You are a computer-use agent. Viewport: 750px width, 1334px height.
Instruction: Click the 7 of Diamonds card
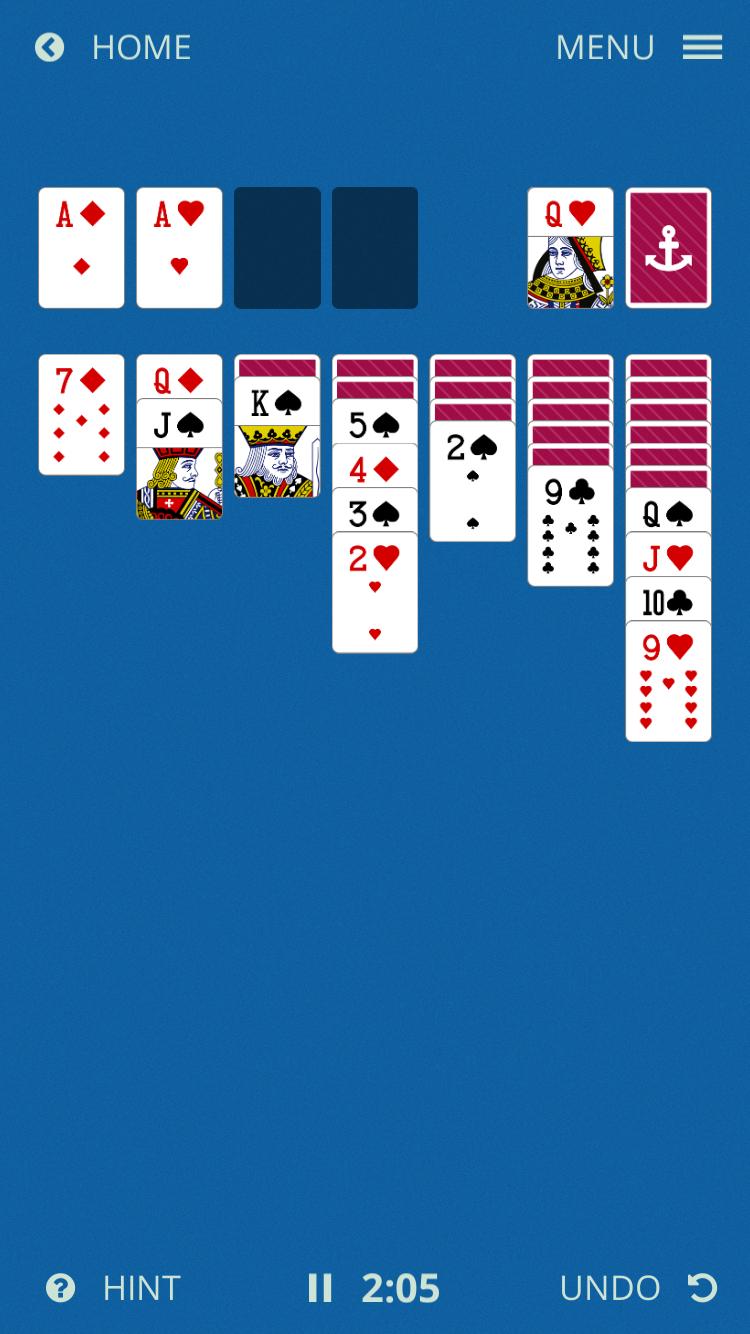click(81, 415)
